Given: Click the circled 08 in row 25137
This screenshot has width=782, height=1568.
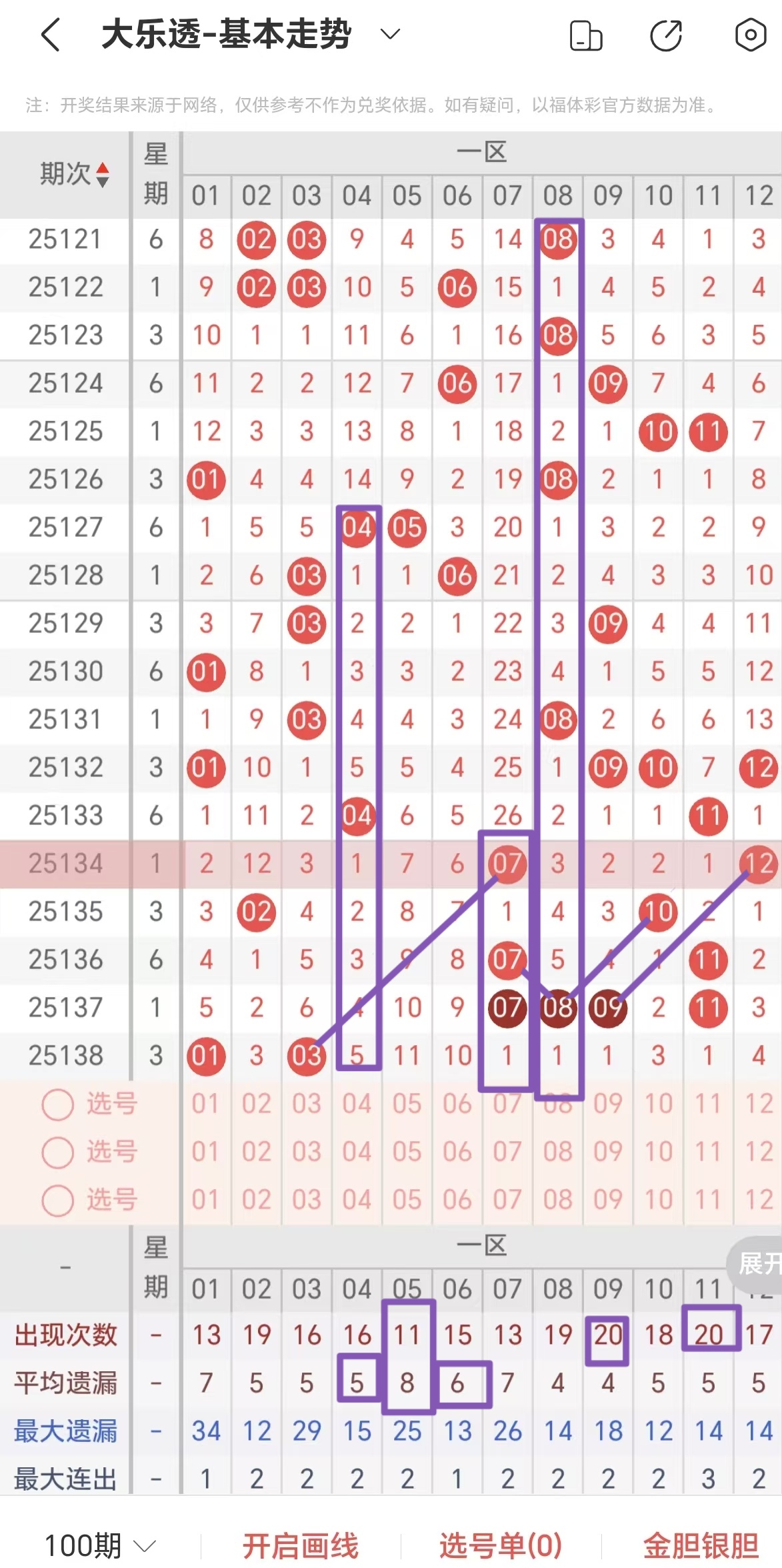Looking at the screenshot, I should [x=558, y=1008].
